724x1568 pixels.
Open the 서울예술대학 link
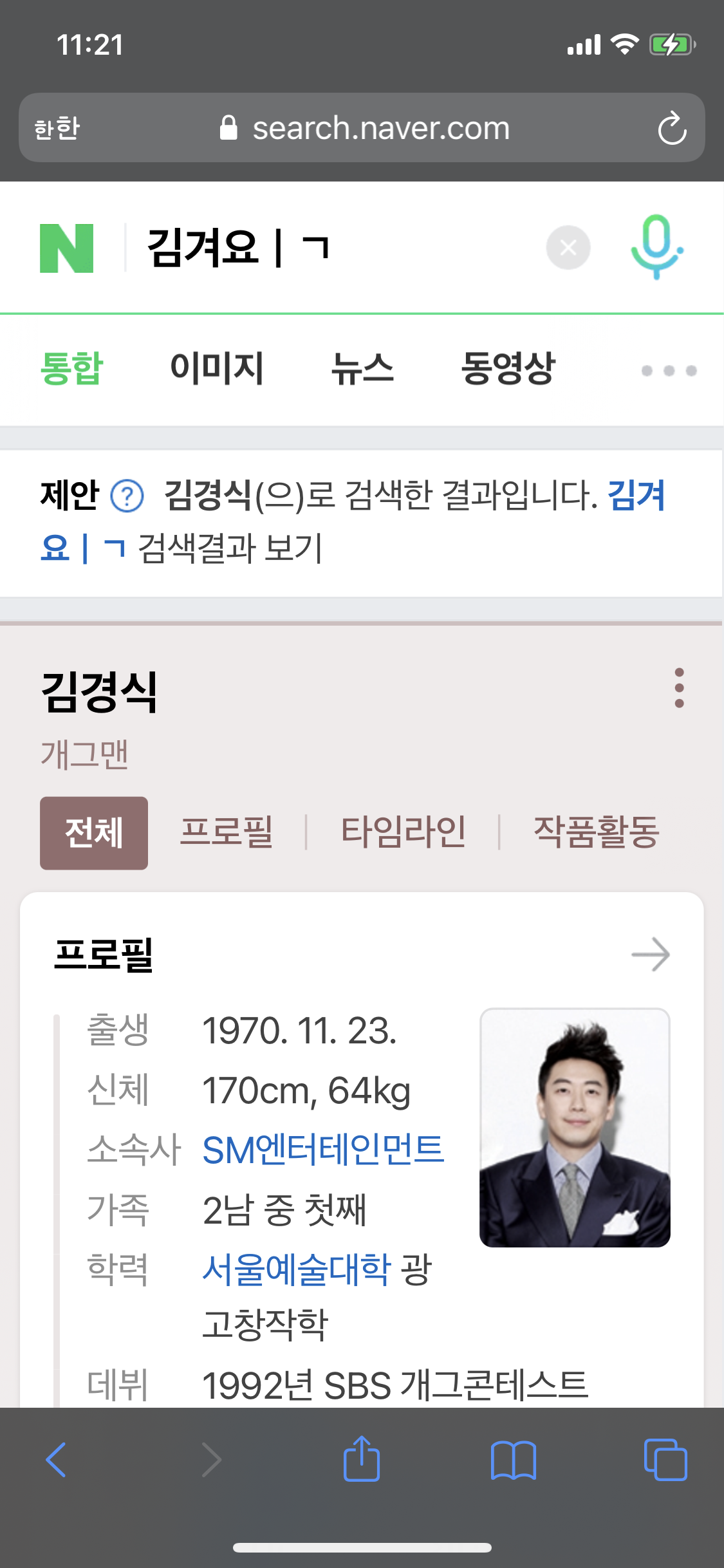tap(297, 1269)
